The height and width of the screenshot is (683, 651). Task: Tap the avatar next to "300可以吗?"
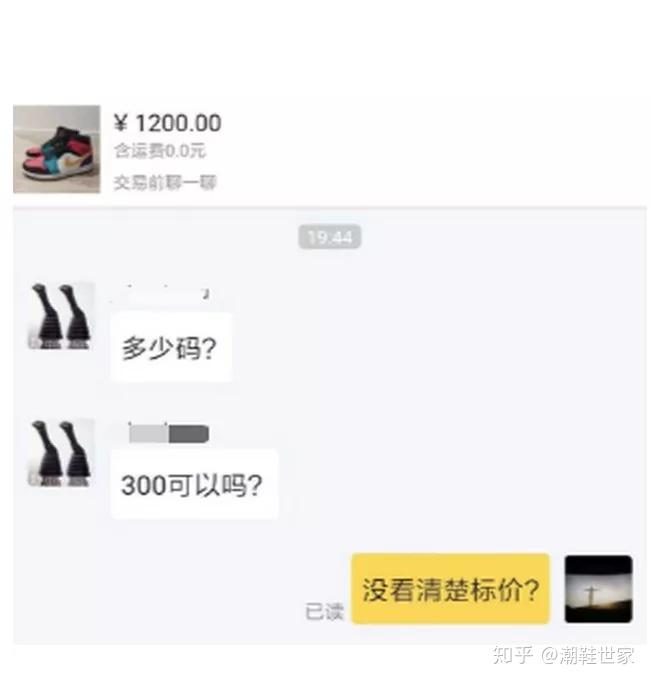60,453
